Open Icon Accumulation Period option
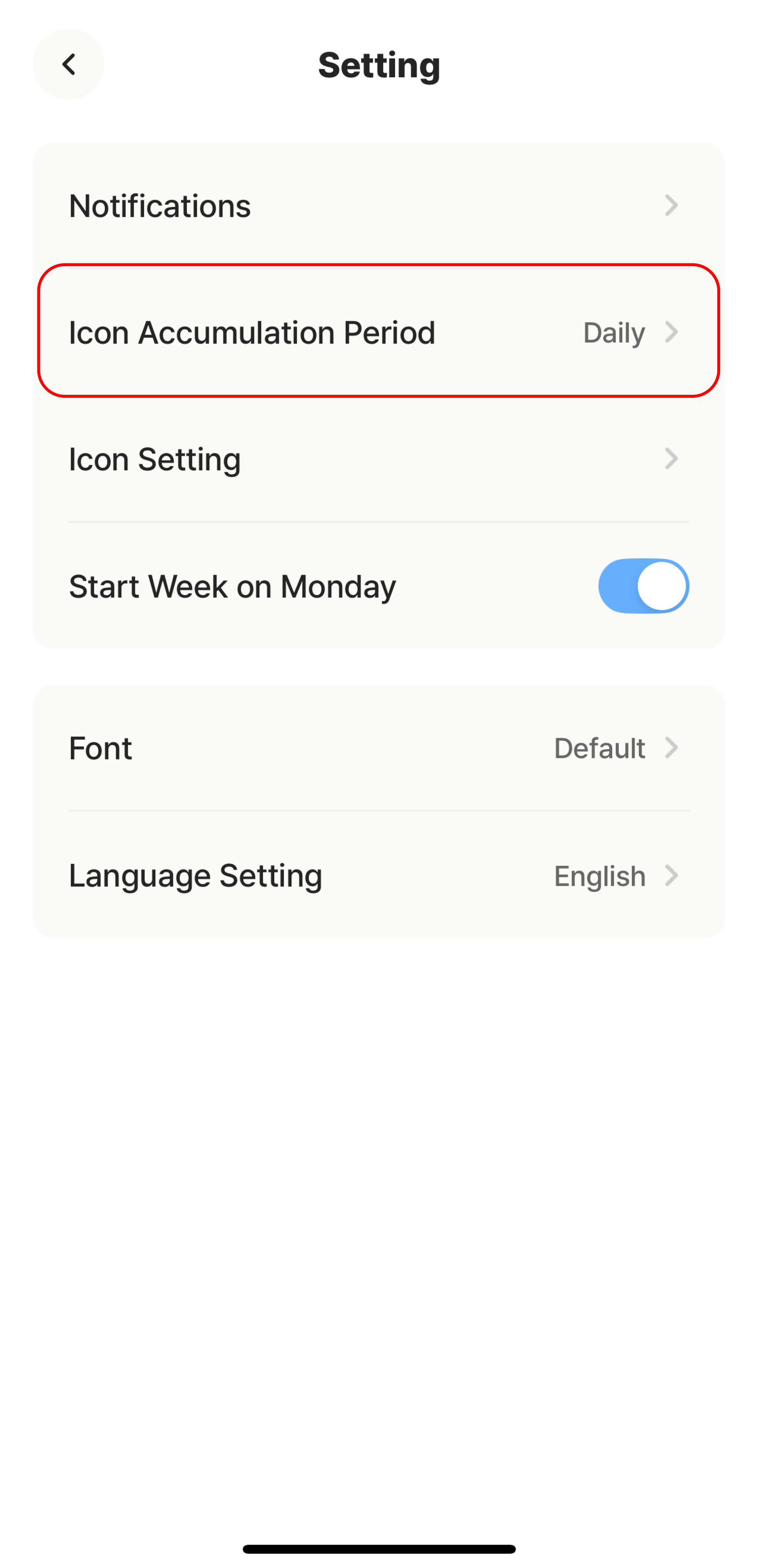Image resolution: width=758 pixels, height=1568 pixels. (379, 332)
